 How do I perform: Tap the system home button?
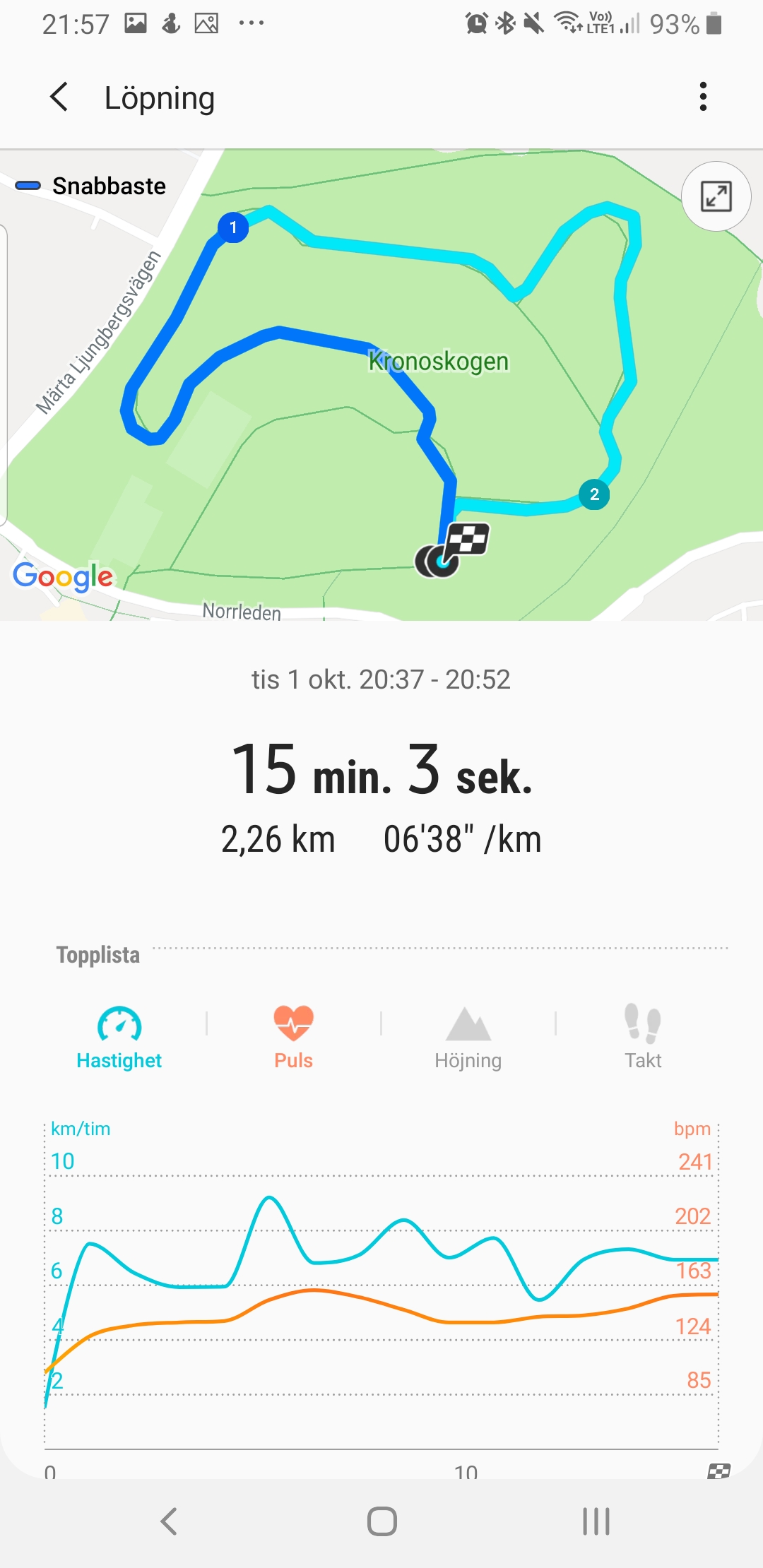[381, 1521]
